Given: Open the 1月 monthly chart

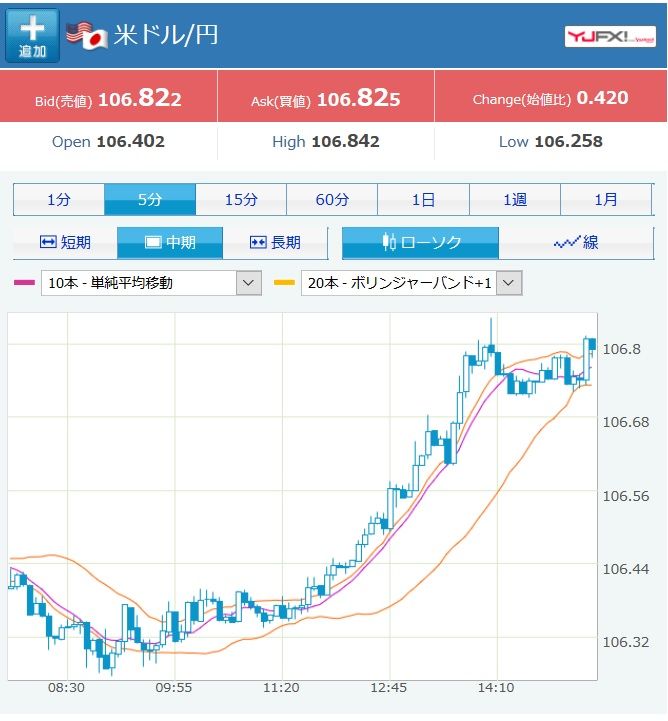Looking at the screenshot, I should [x=606, y=200].
